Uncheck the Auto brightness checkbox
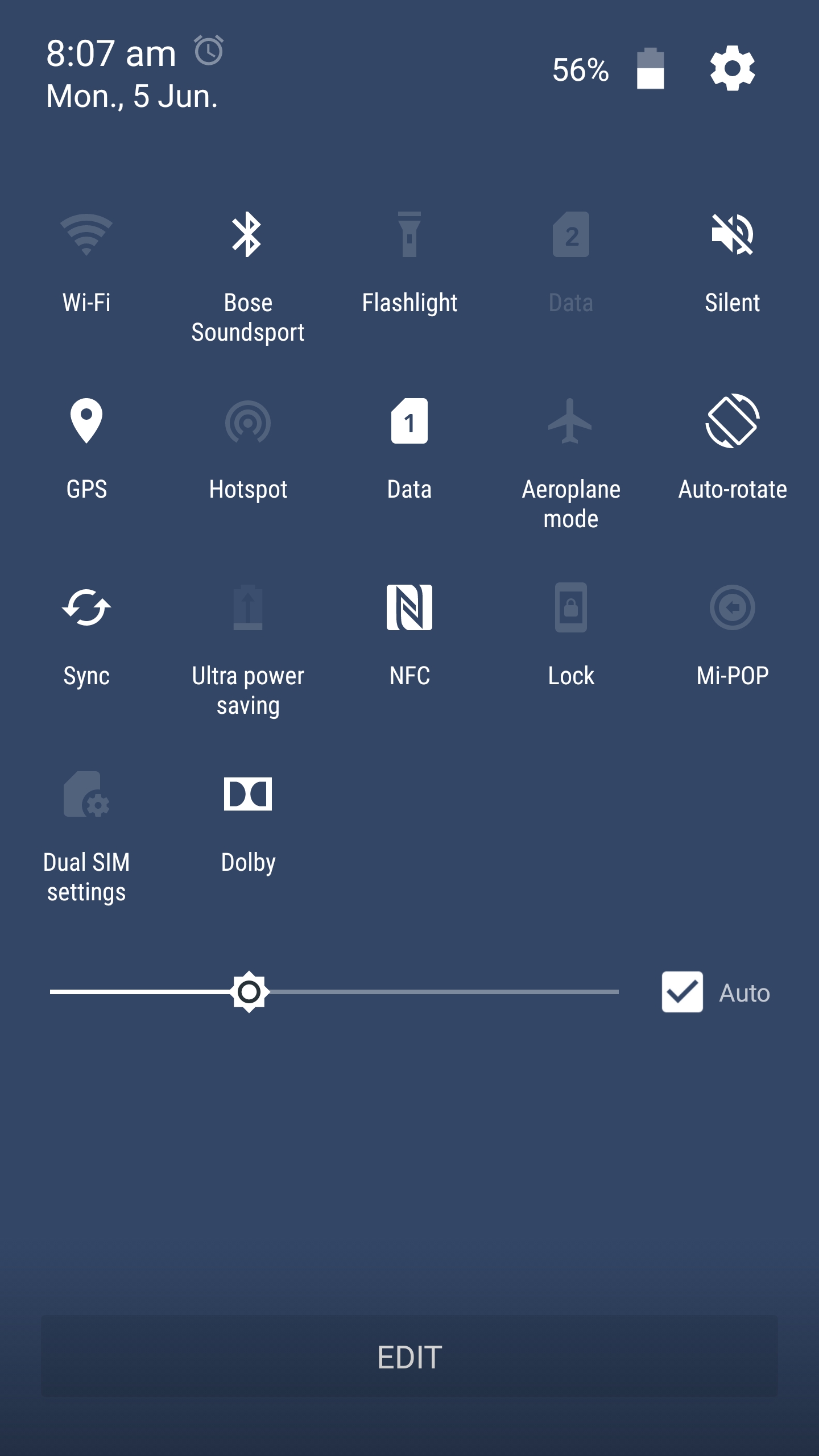 [x=682, y=992]
